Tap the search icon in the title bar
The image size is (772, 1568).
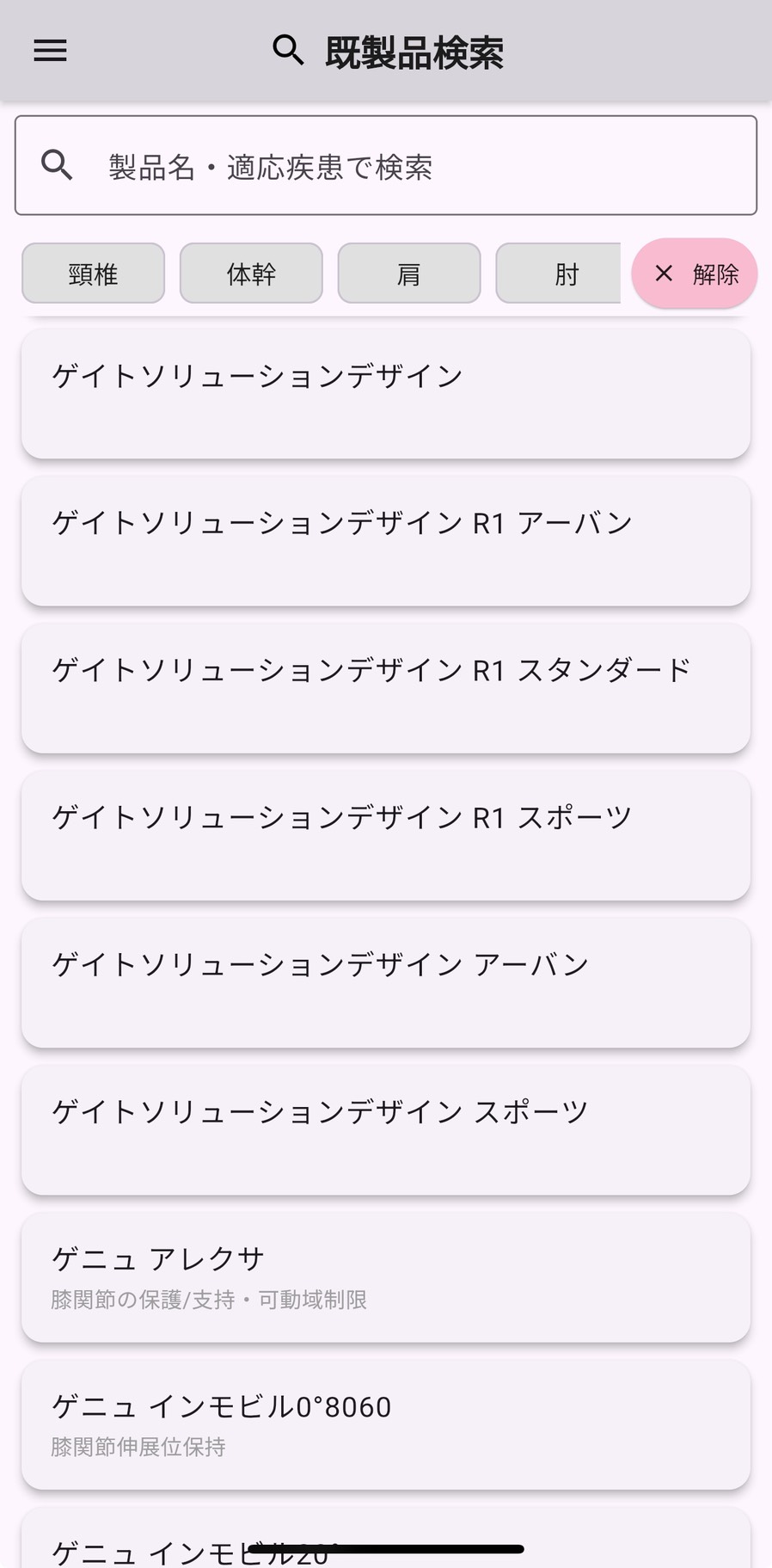286,51
